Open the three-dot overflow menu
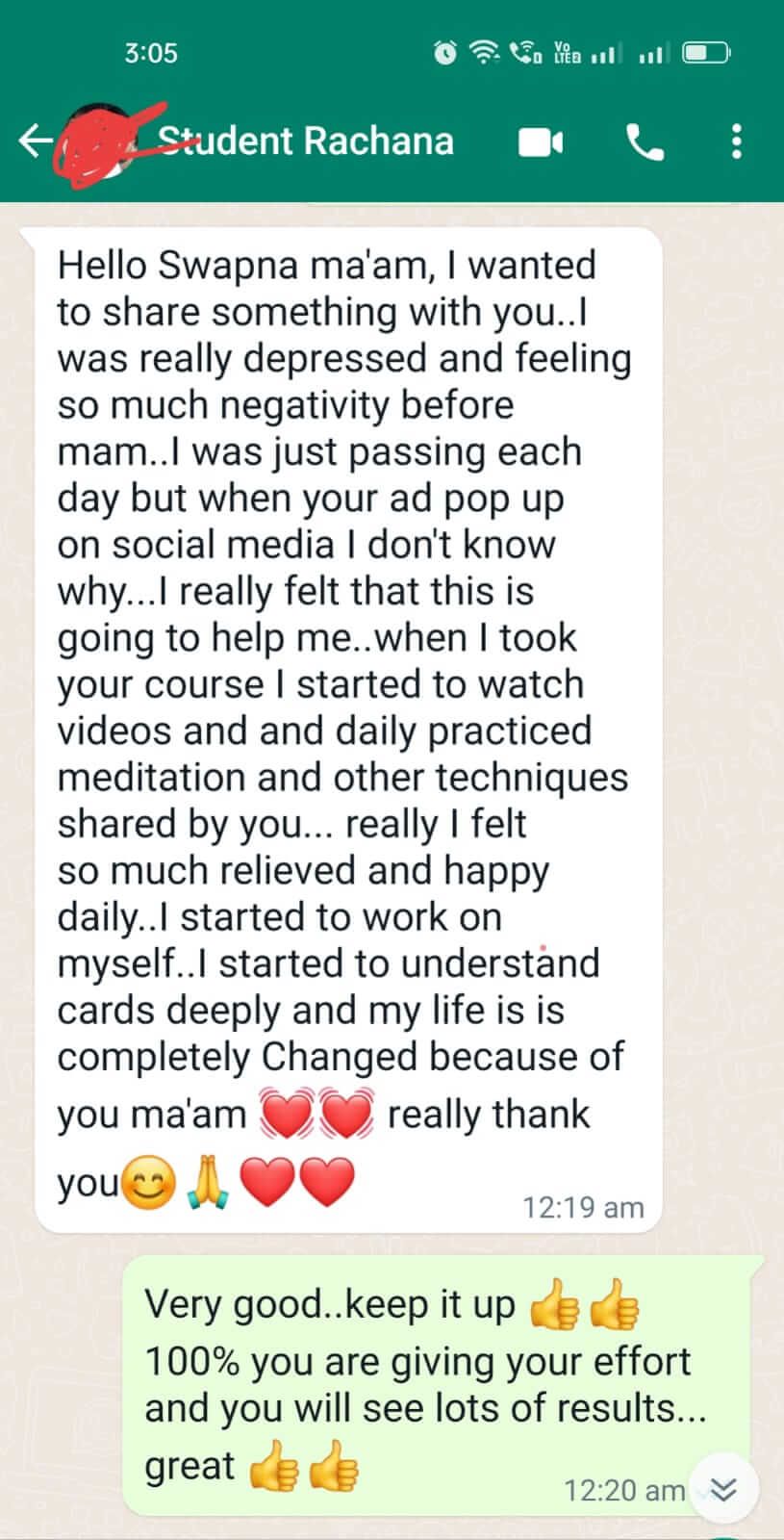 737,142
